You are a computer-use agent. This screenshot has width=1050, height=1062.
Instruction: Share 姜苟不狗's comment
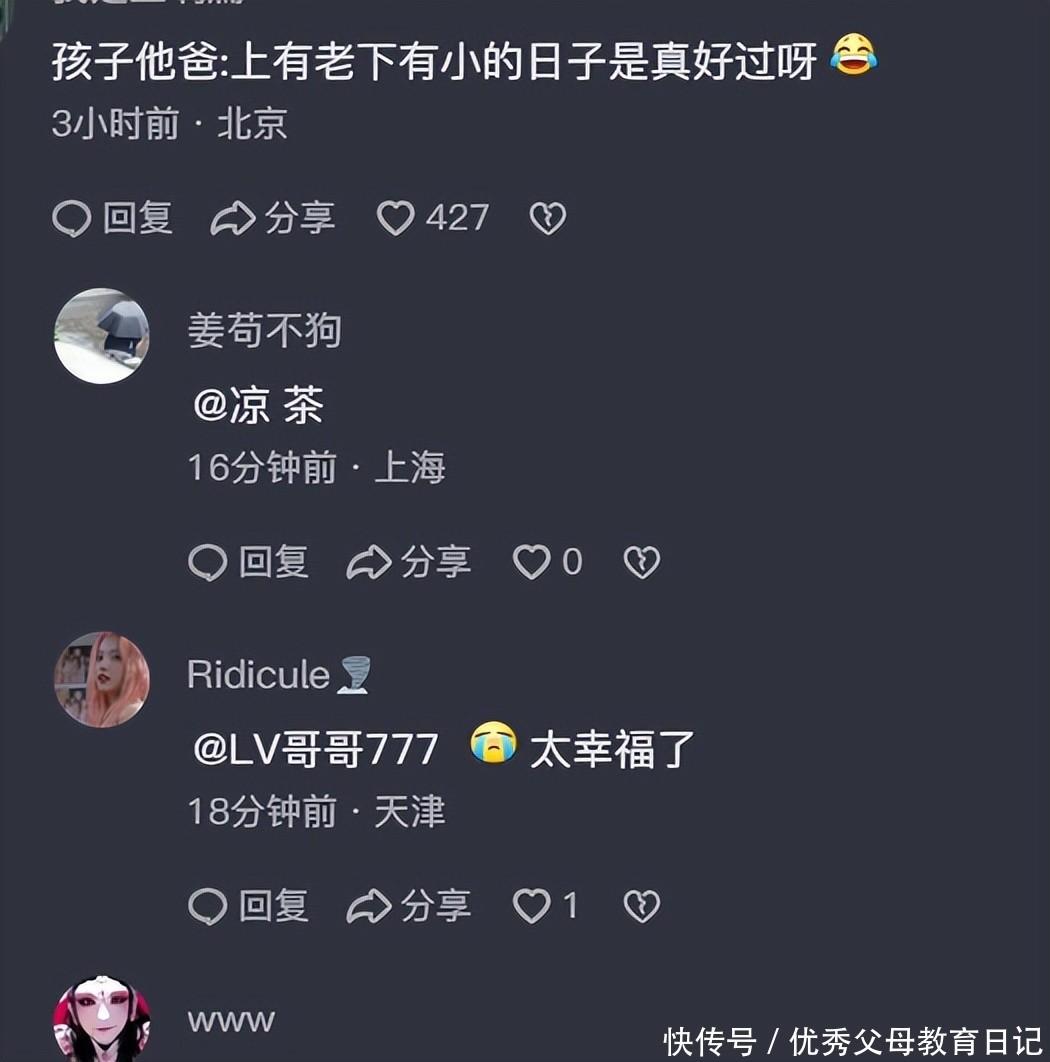(x=408, y=562)
